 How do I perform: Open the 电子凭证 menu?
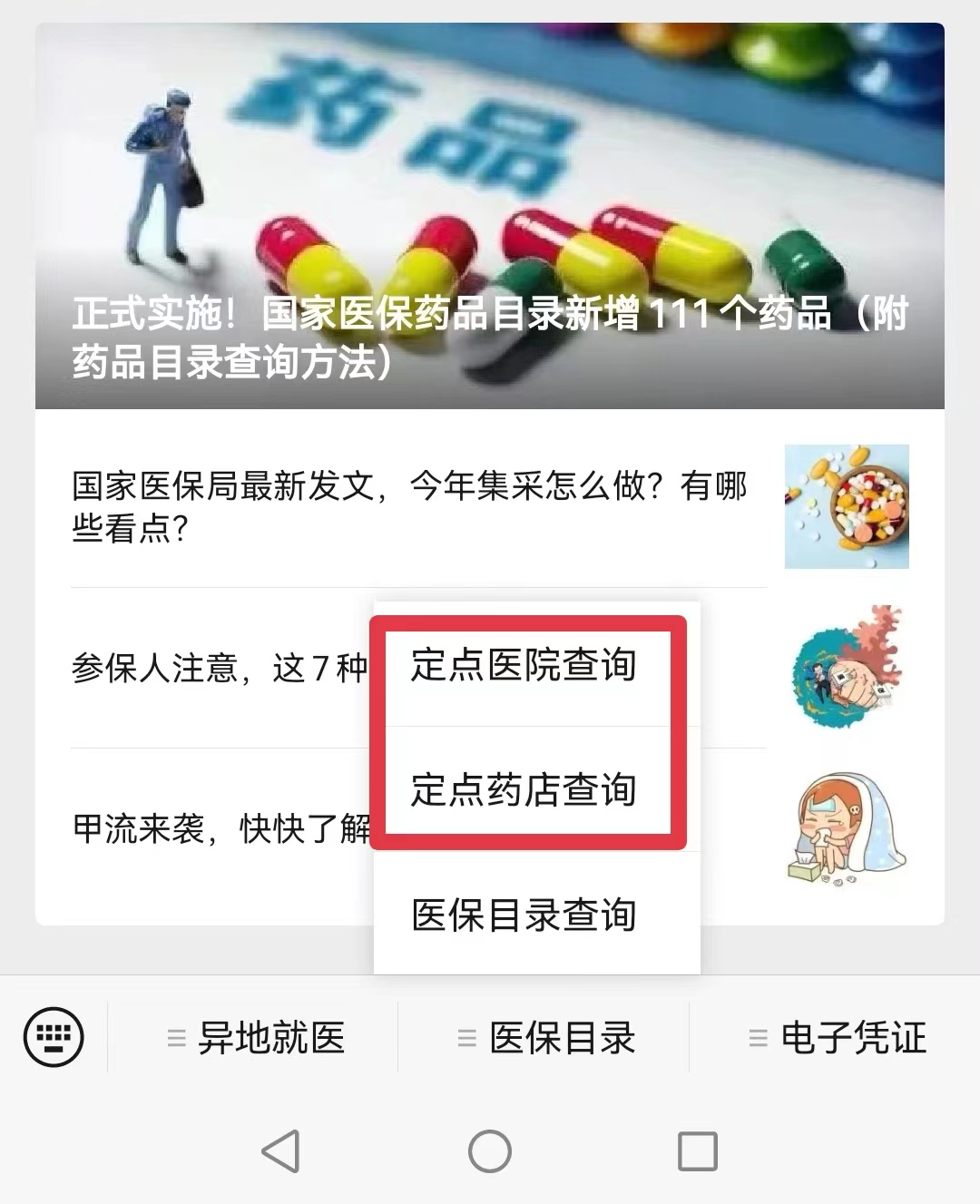click(x=836, y=1037)
